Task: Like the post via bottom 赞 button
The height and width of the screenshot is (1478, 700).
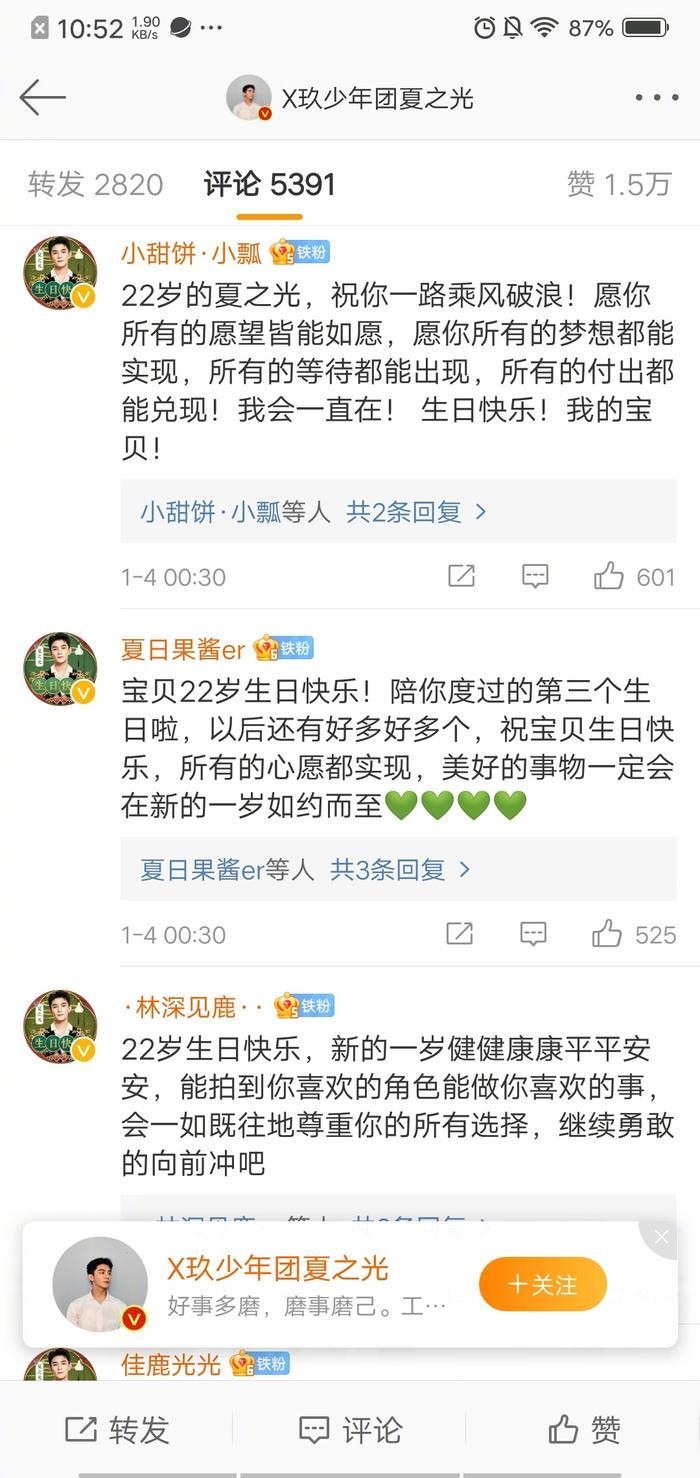Action: pyautogui.click(x=583, y=1430)
